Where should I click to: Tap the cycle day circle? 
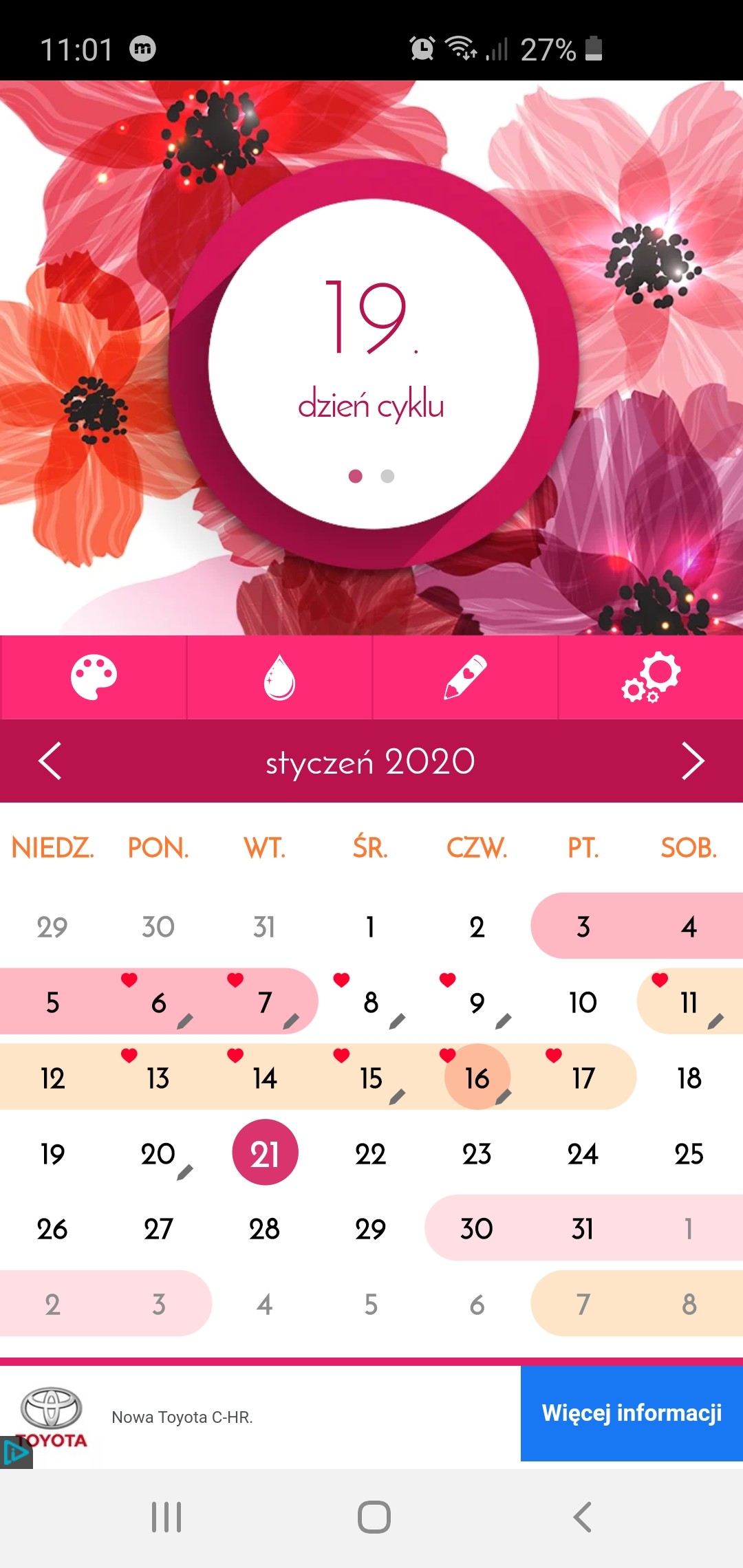[372, 364]
